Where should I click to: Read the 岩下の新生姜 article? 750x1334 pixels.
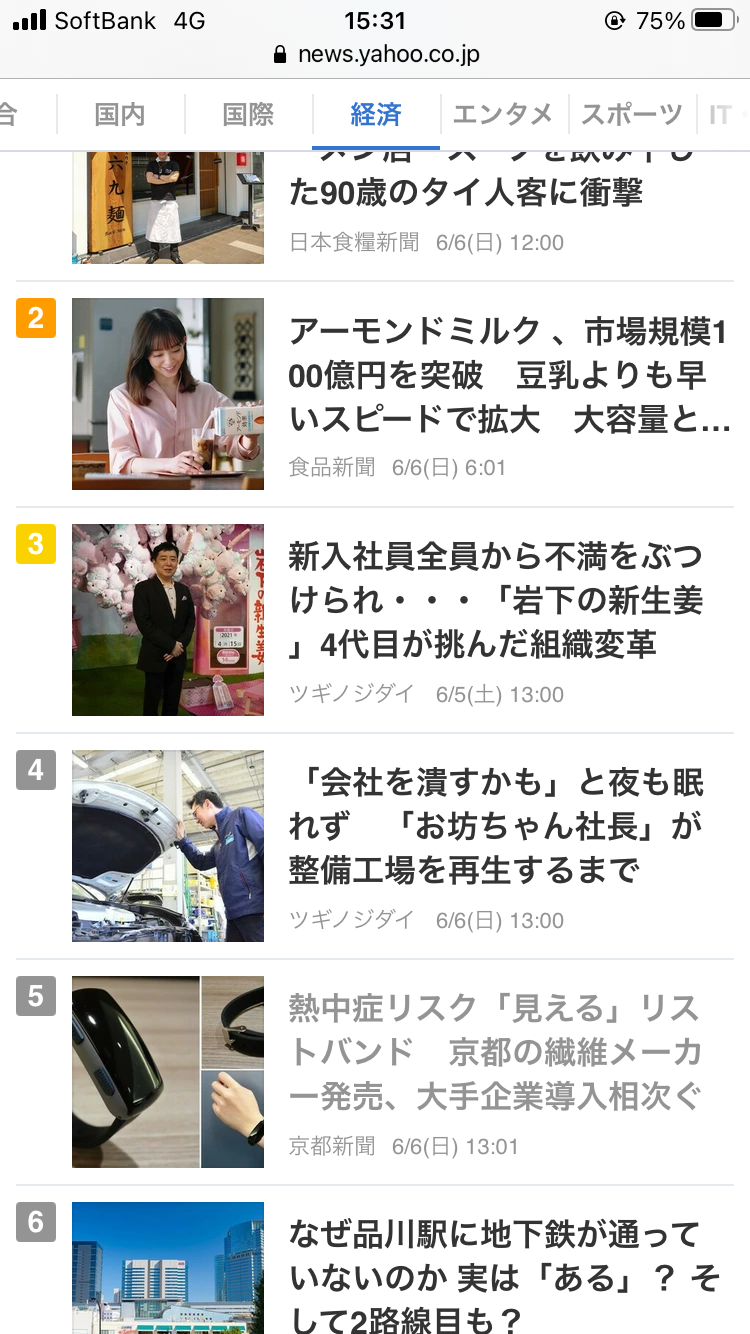point(495,600)
